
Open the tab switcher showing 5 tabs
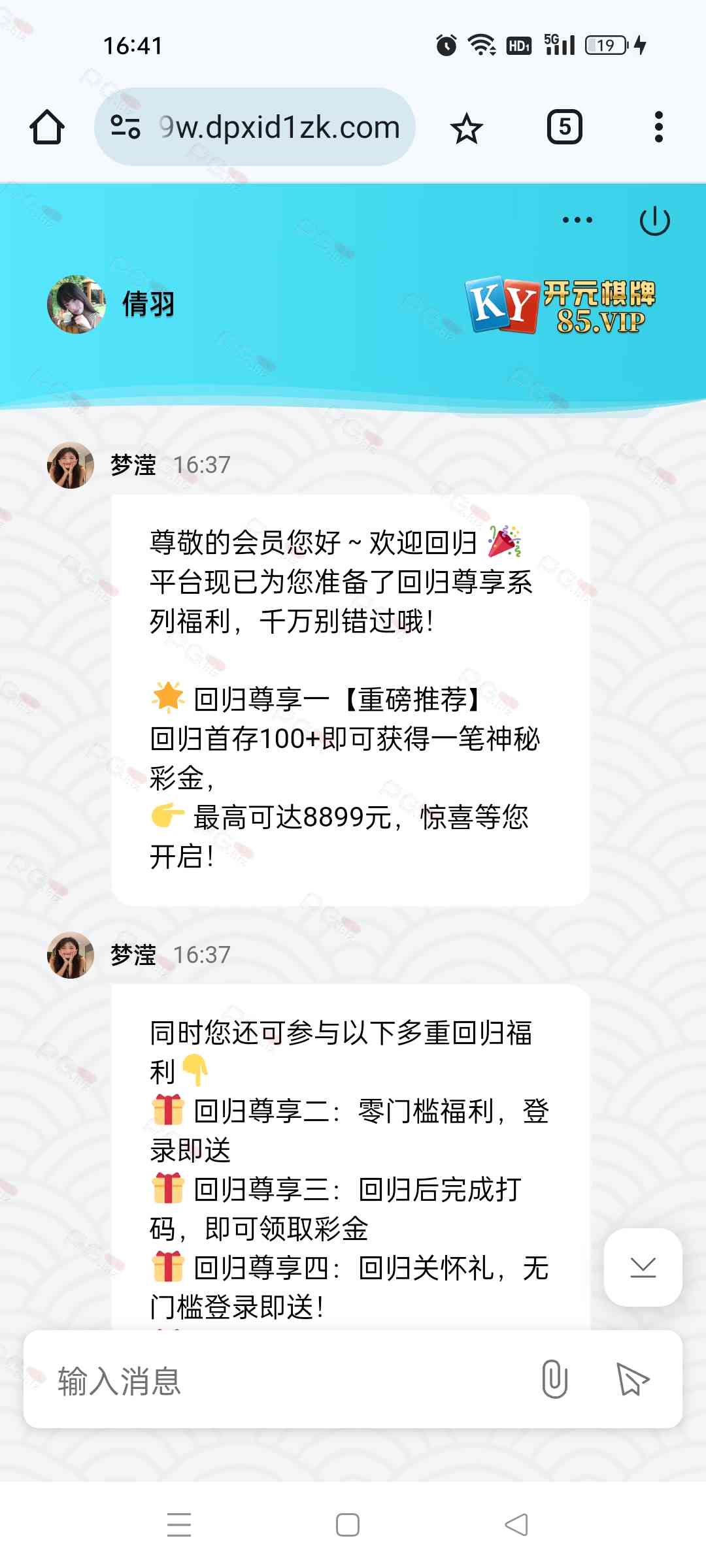564,127
